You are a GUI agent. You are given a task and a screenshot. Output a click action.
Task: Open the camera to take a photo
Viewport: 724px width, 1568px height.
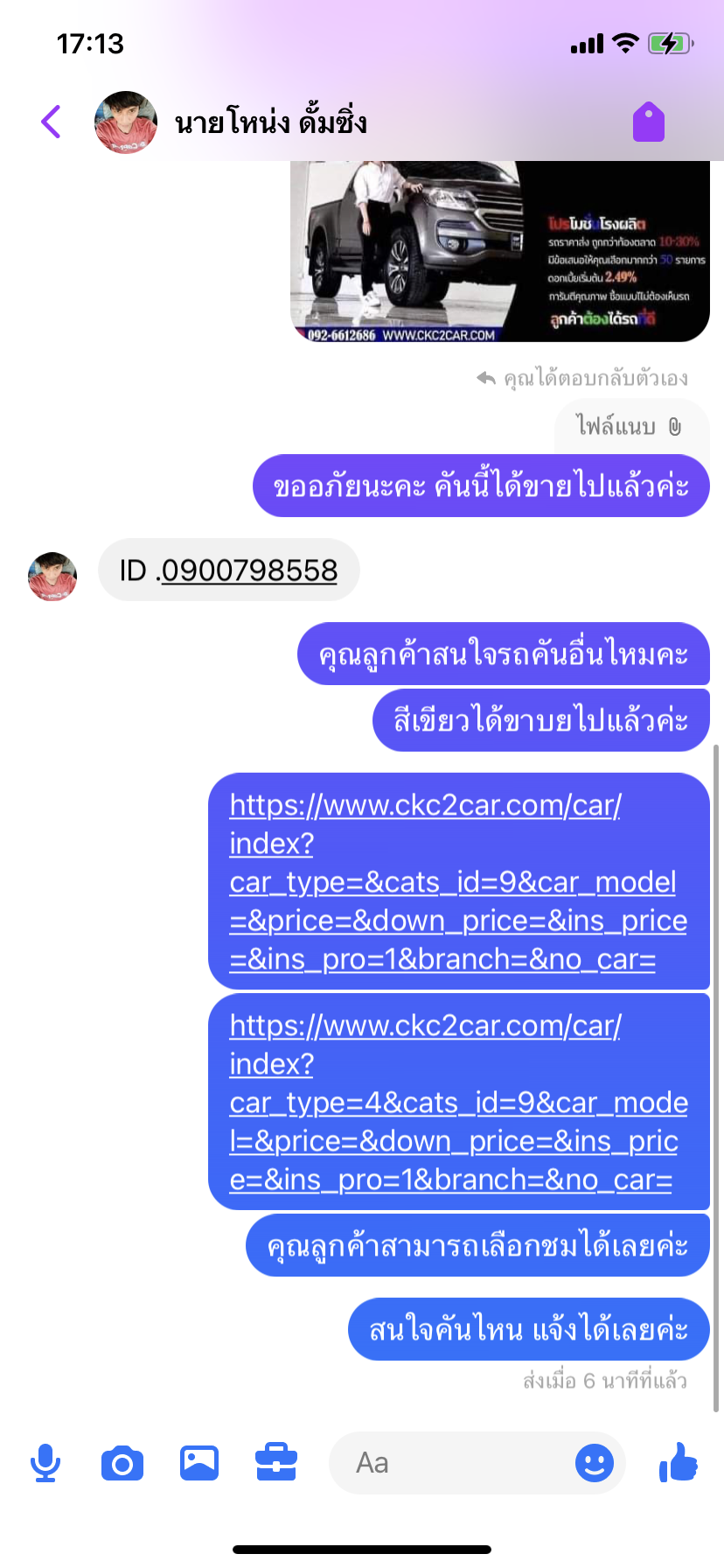[122, 1463]
